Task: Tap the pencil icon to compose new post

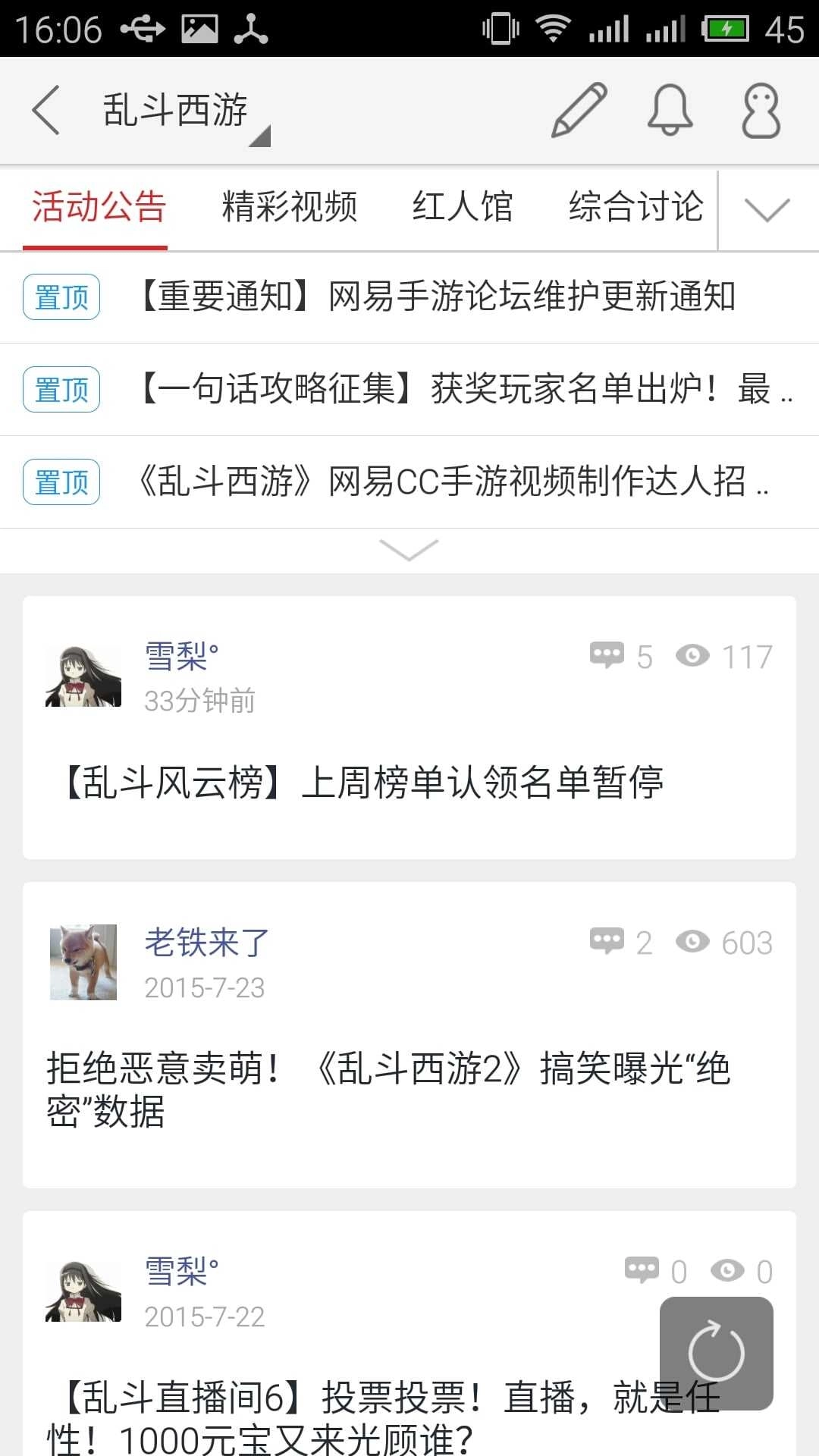Action: click(578, 110)
